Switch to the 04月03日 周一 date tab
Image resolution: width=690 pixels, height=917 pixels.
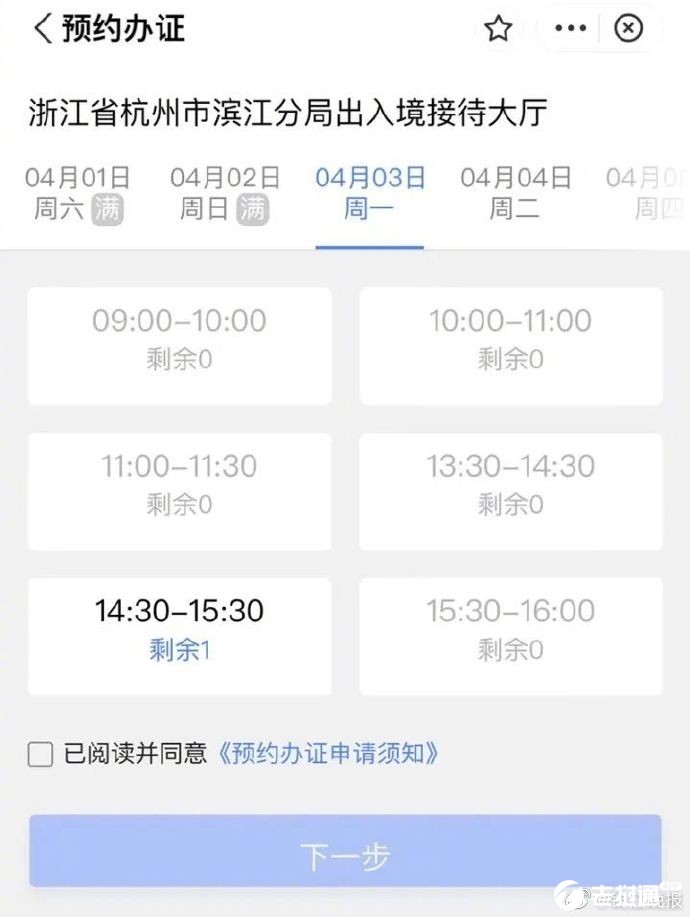[x=370, y=193]
